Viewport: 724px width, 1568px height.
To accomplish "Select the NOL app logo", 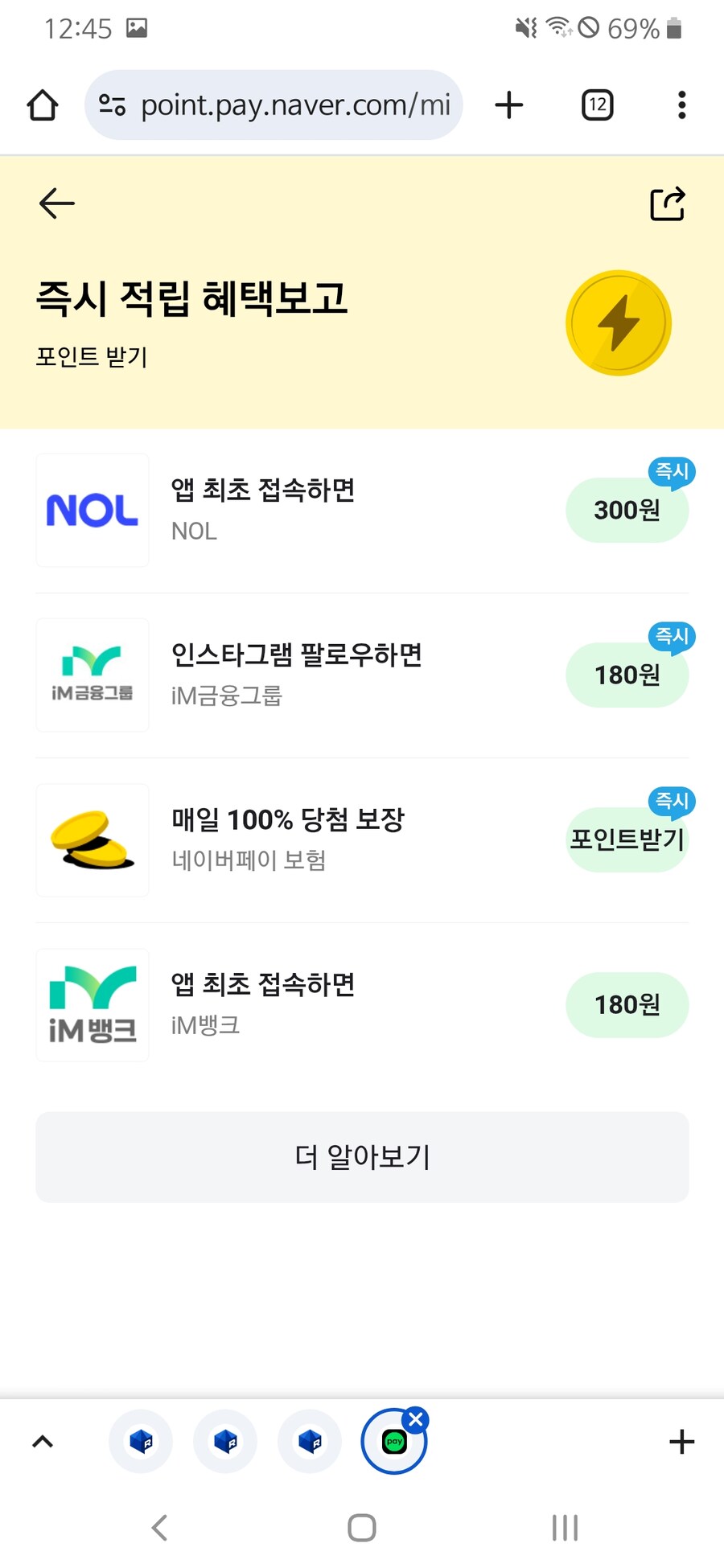I will 92,510.
